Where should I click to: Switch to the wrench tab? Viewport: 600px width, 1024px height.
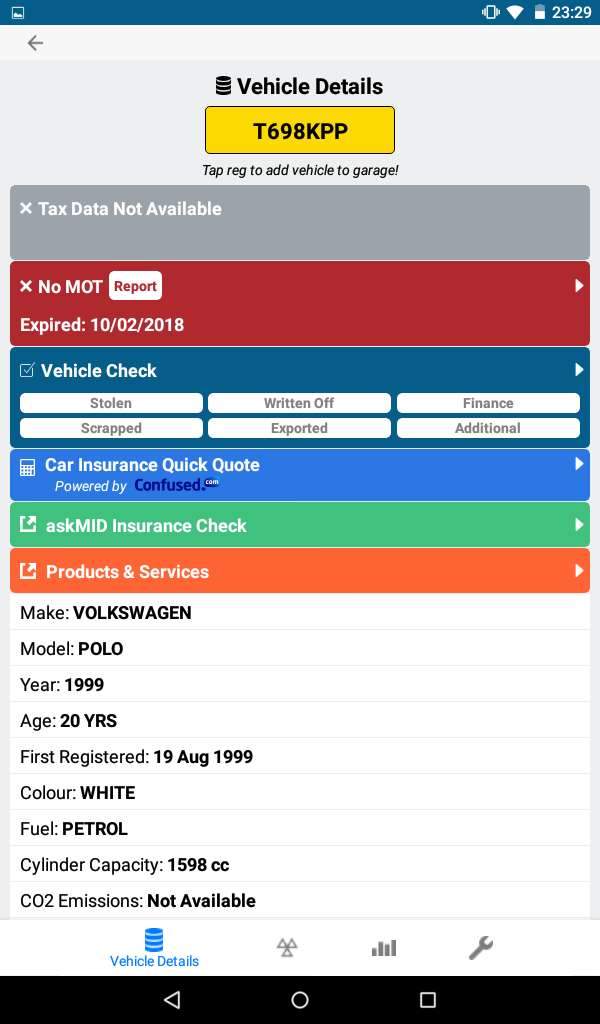click(x=481, y=948)
